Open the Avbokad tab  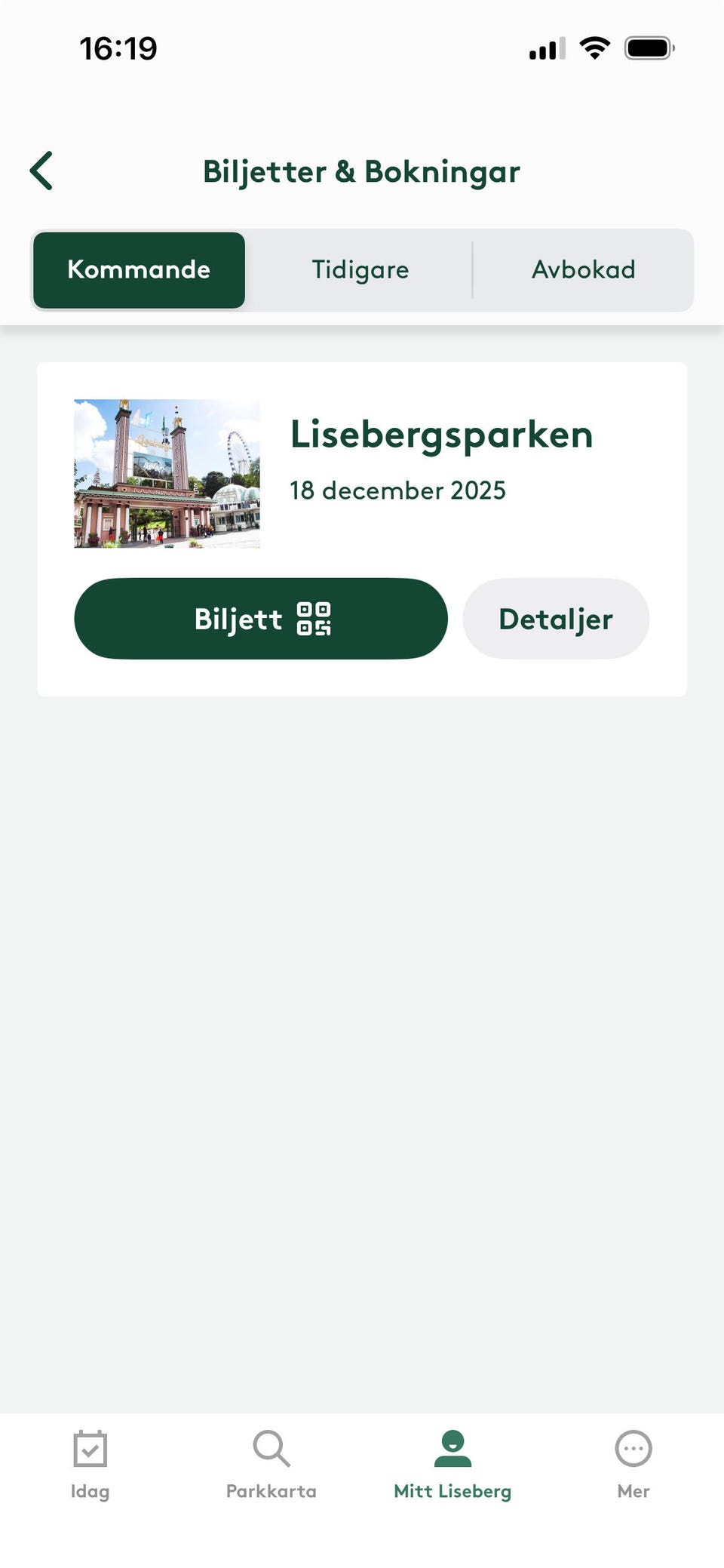(584, 269)
